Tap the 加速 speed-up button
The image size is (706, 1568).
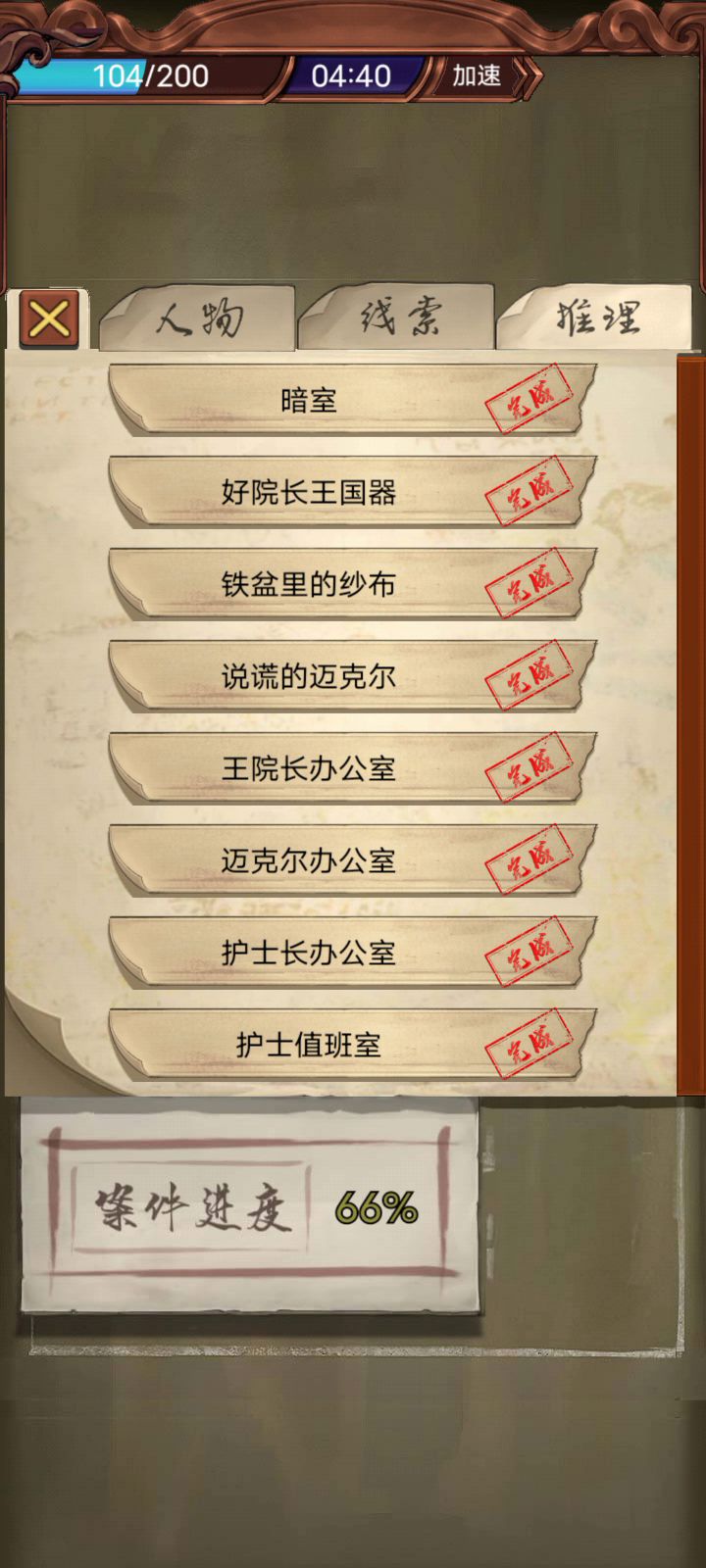(x=478, y=75)
